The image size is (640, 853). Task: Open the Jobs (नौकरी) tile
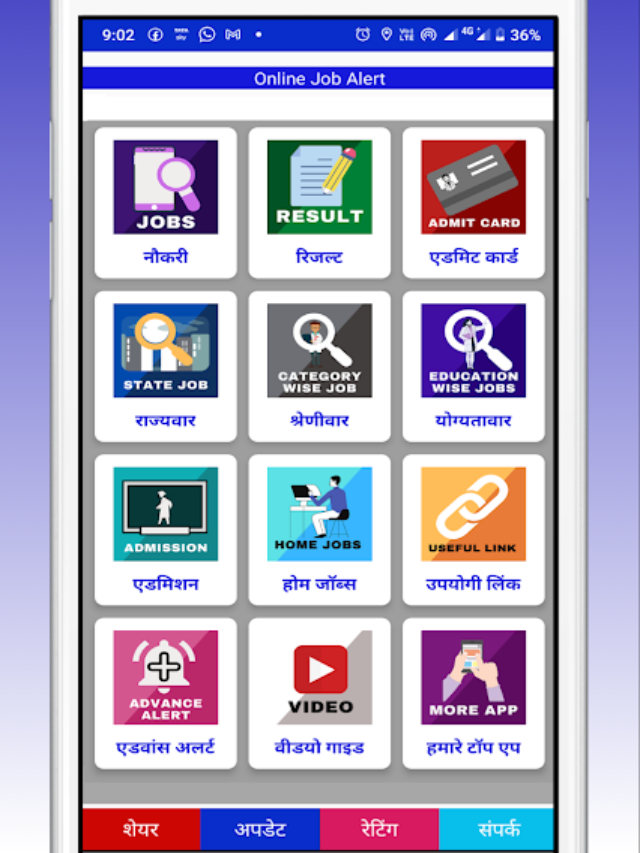tap(165, 203)
